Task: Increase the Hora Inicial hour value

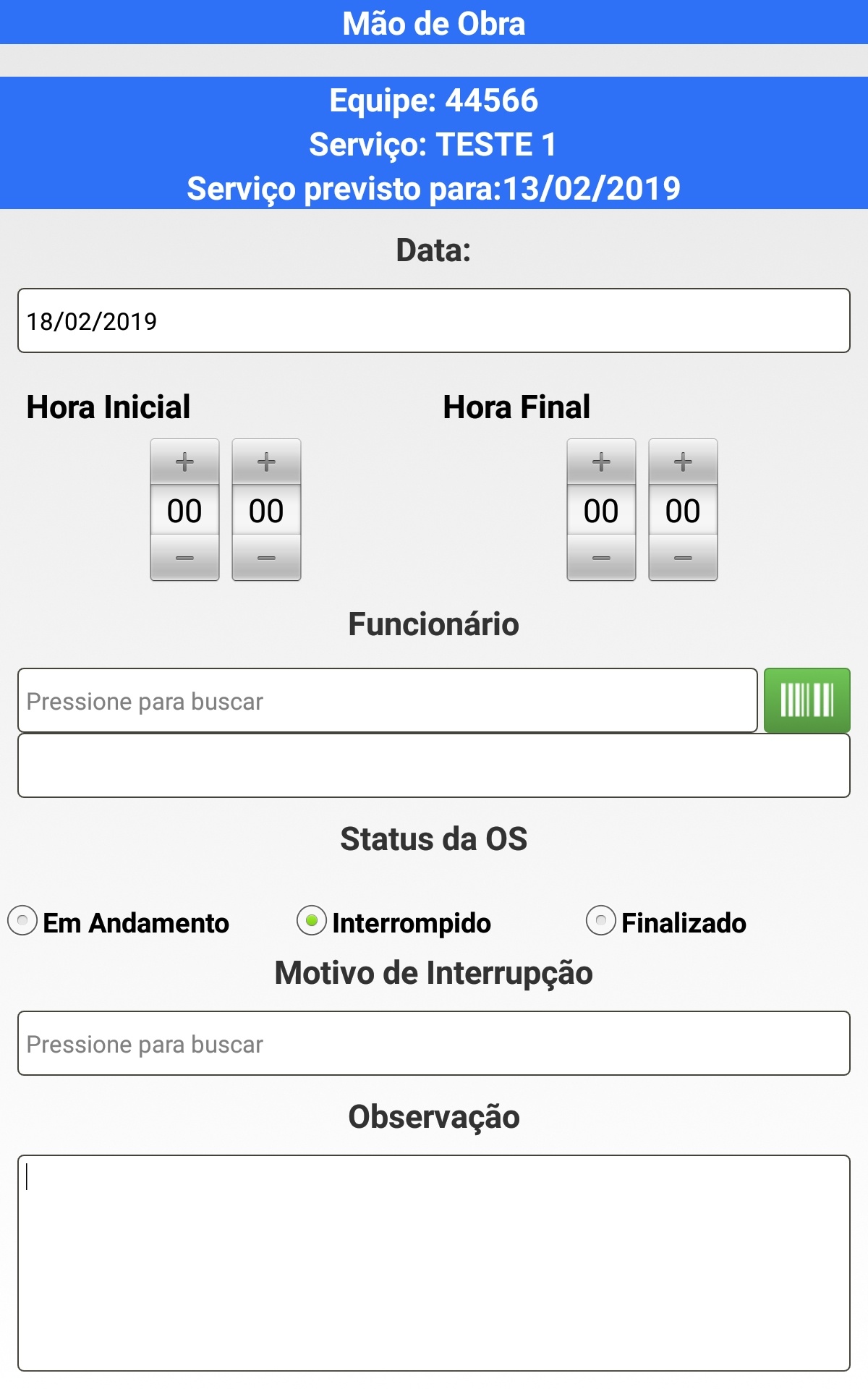Action: tap(184, 462)
